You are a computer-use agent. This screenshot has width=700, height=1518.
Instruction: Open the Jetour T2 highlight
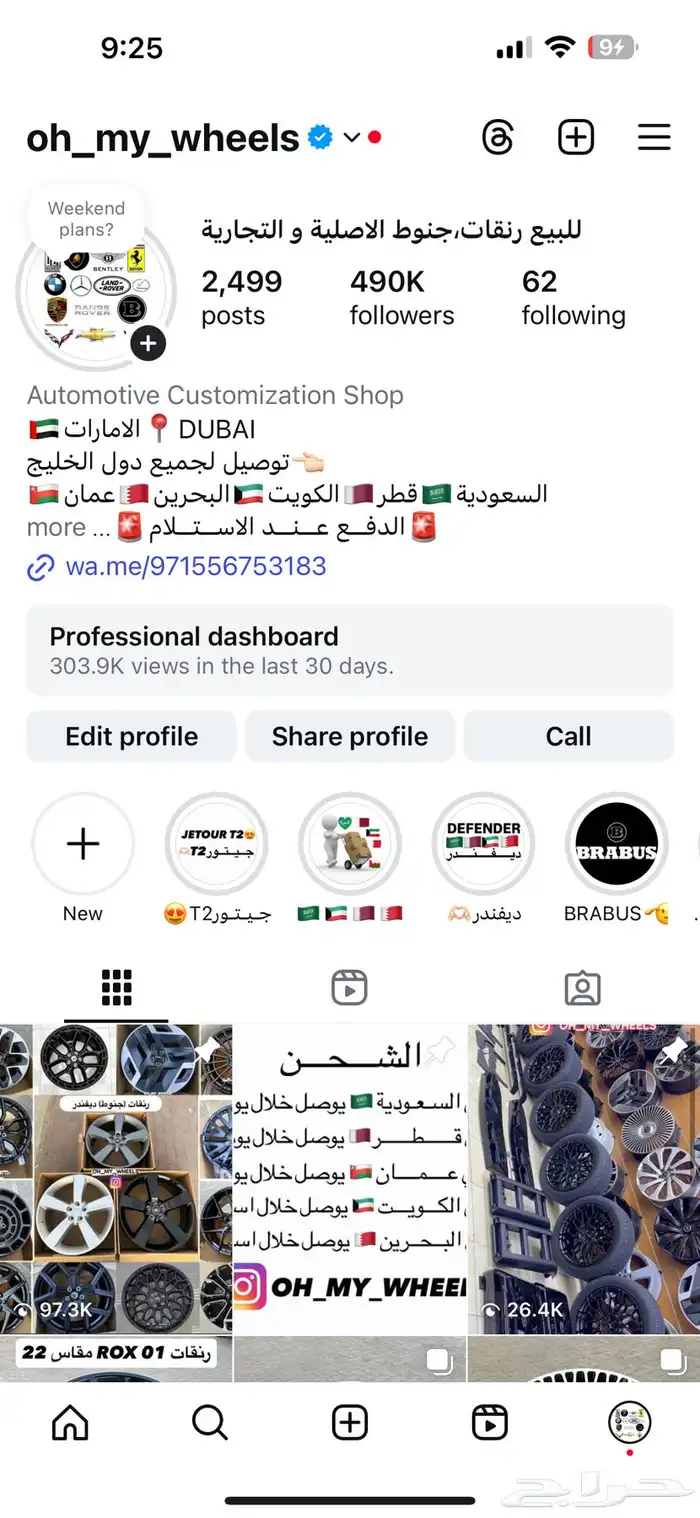(216, 845)
